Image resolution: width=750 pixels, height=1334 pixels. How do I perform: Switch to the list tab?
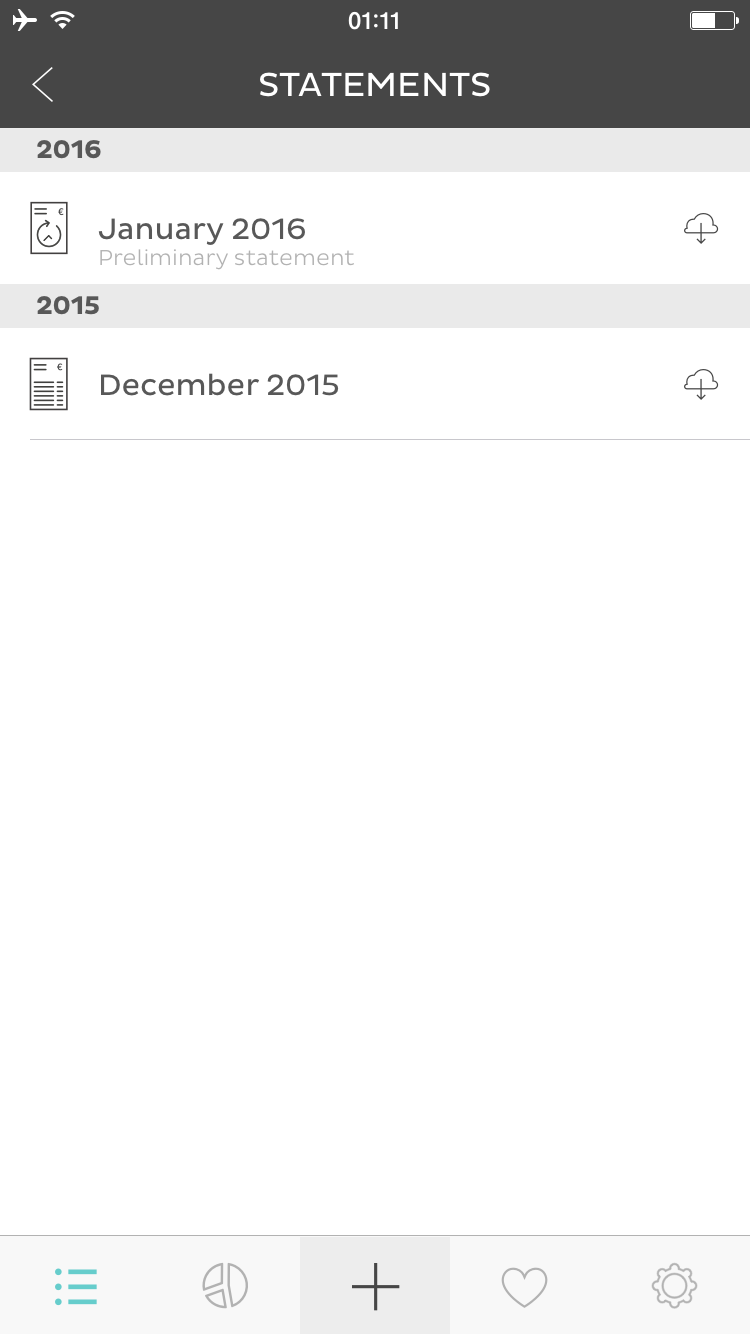click(x=76, y=1285)
